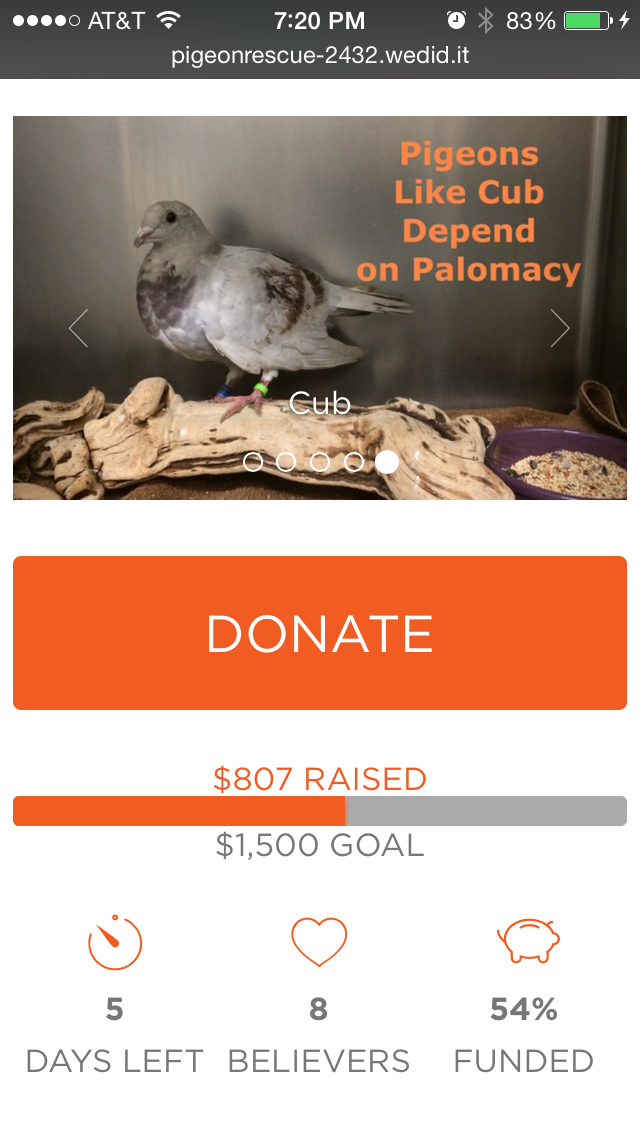Go to the third carousel dot
Screen dimensions: 640x1136
[320, 462]
